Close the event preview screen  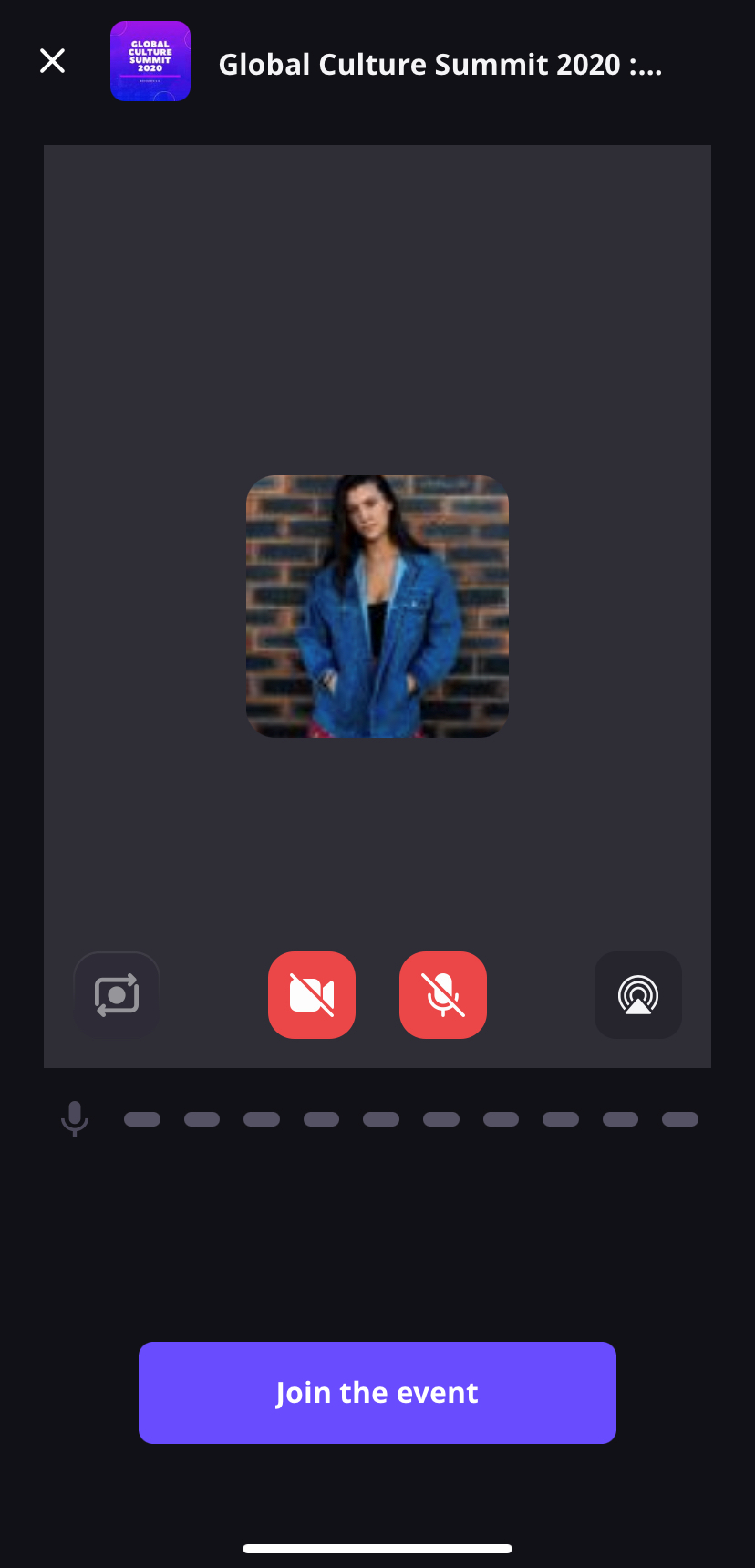(53, 61)
